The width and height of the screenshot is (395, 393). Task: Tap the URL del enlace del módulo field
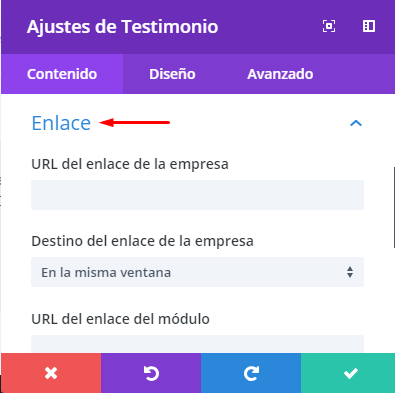point(197,344)
